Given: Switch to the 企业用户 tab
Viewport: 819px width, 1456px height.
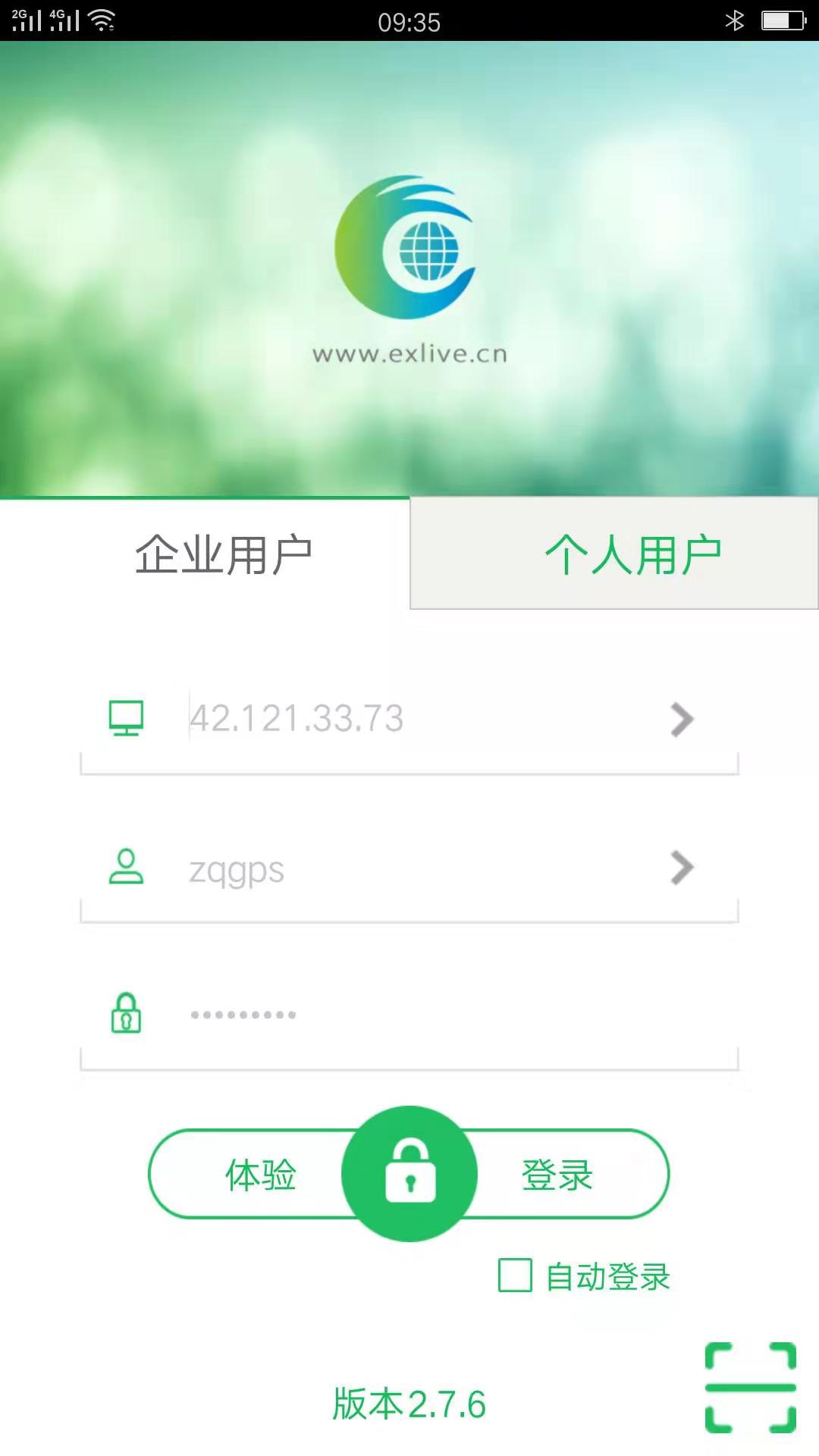Looking at the screenshot, I should [223, 554].
